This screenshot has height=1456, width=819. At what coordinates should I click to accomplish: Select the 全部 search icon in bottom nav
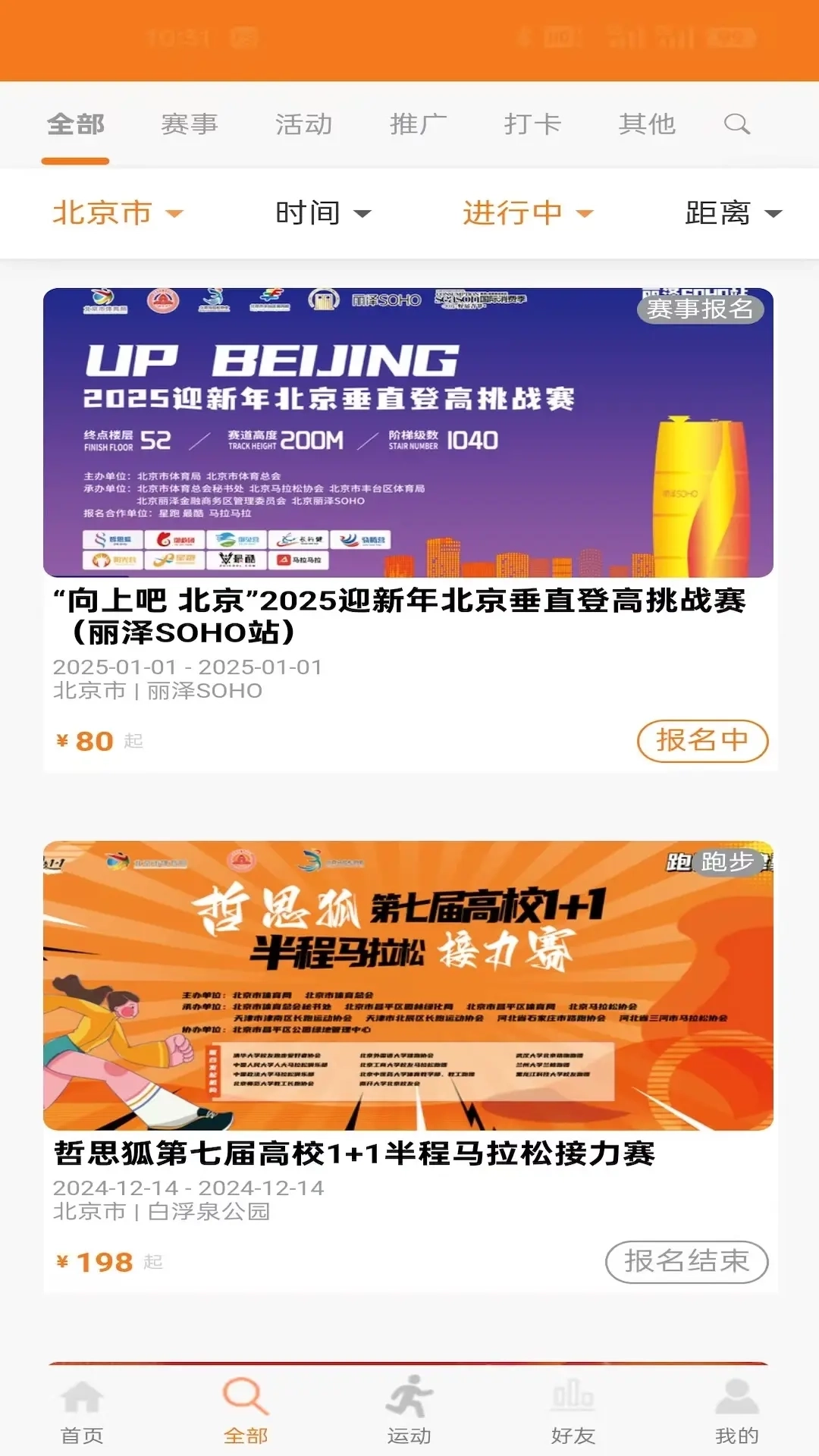click(x=245, y=1409)
